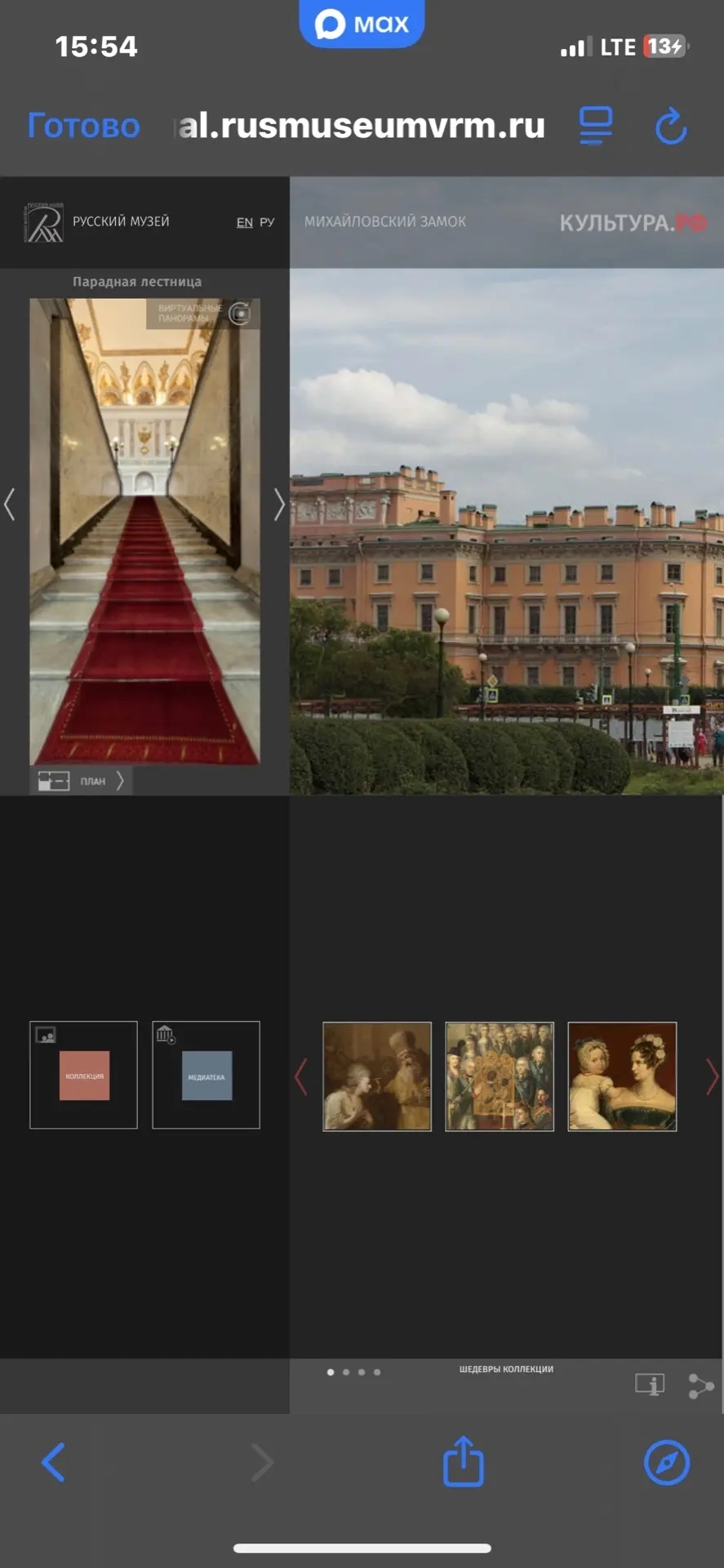Show the previous staircase panorama
This screenshot has width=724, height=1568.
(x=10, y=504)
